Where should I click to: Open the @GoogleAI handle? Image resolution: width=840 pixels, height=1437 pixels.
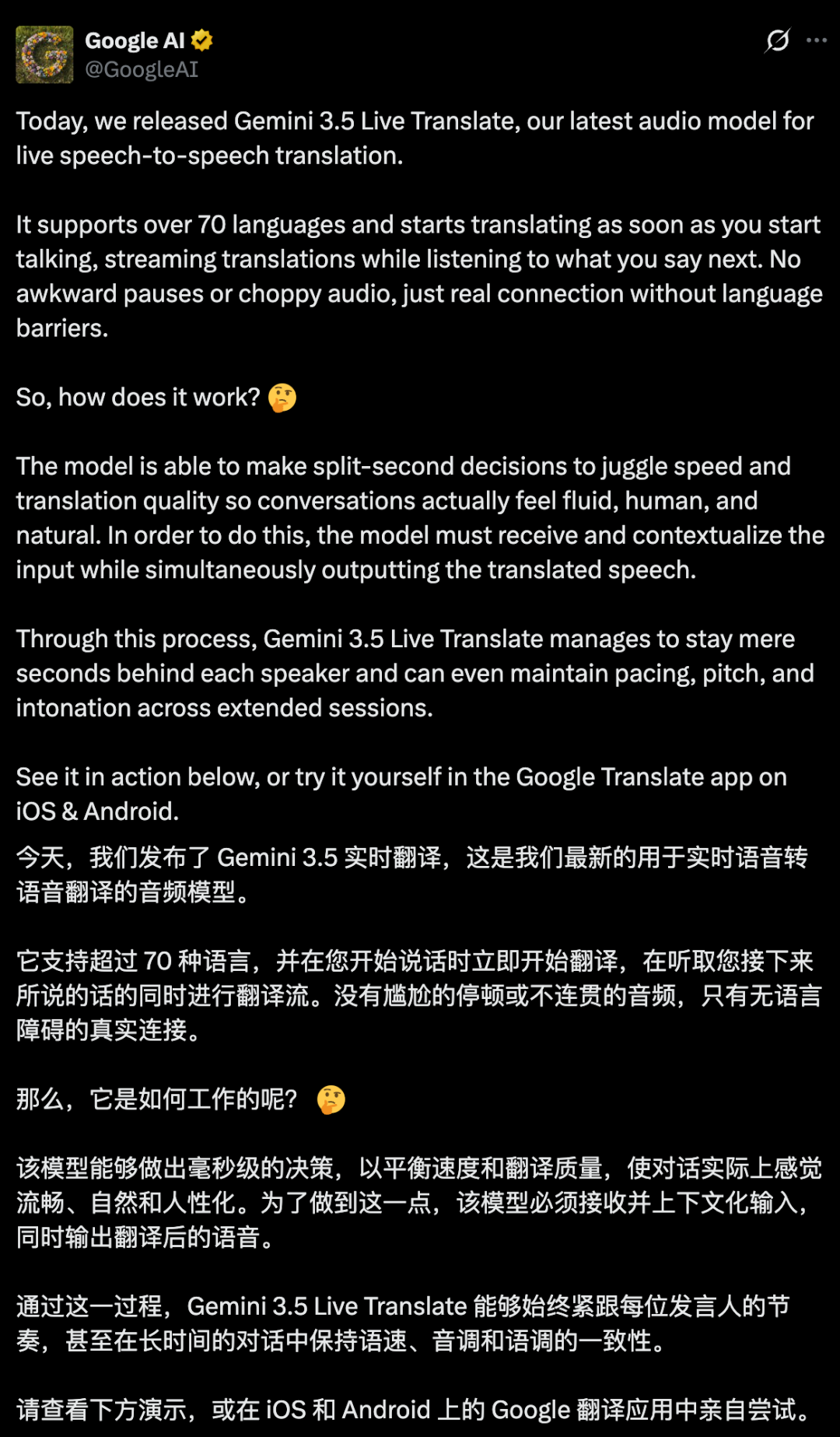tap(142, 69)
